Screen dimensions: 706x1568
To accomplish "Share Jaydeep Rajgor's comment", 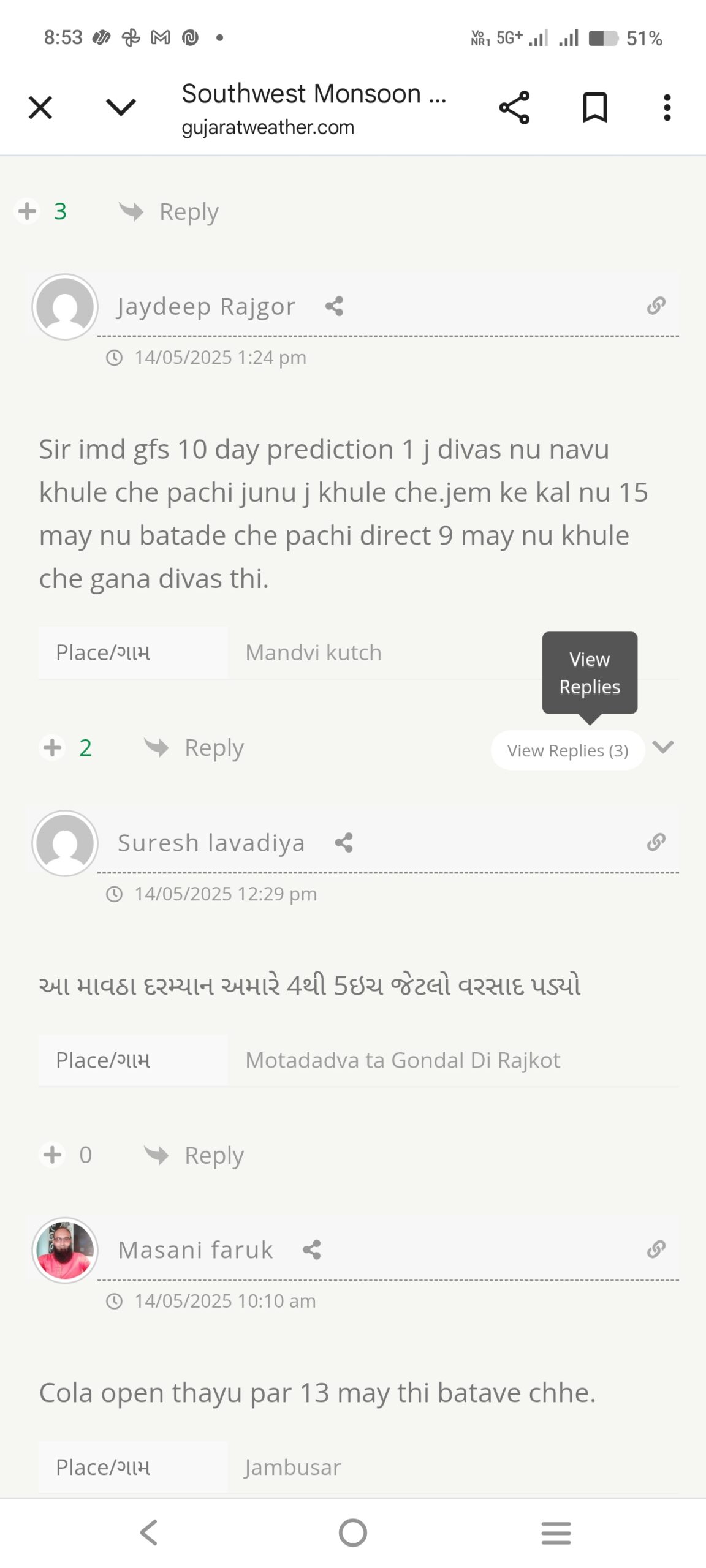I will click(x=334, y=306).
